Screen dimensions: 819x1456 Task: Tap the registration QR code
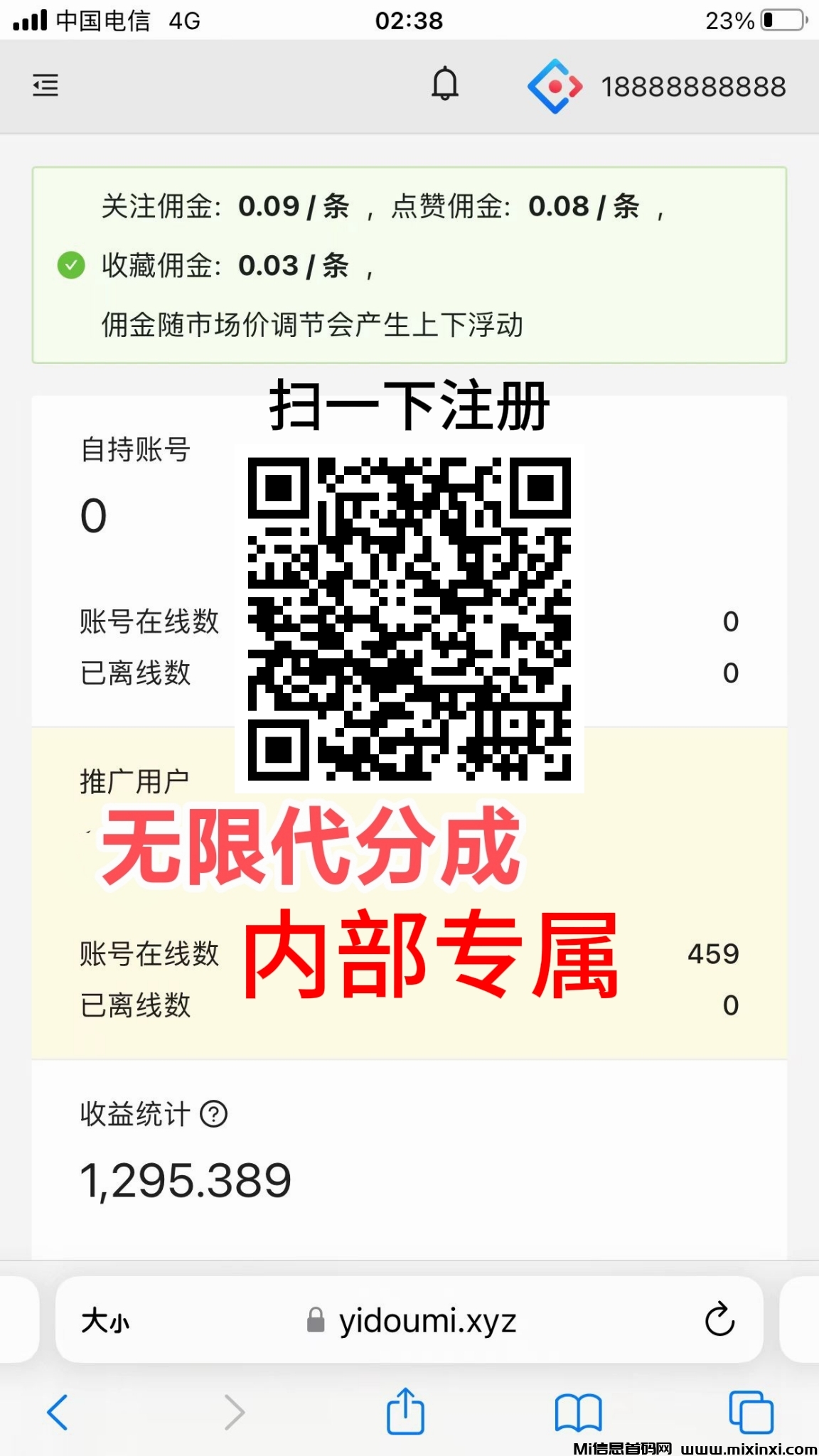click(408, 619)
